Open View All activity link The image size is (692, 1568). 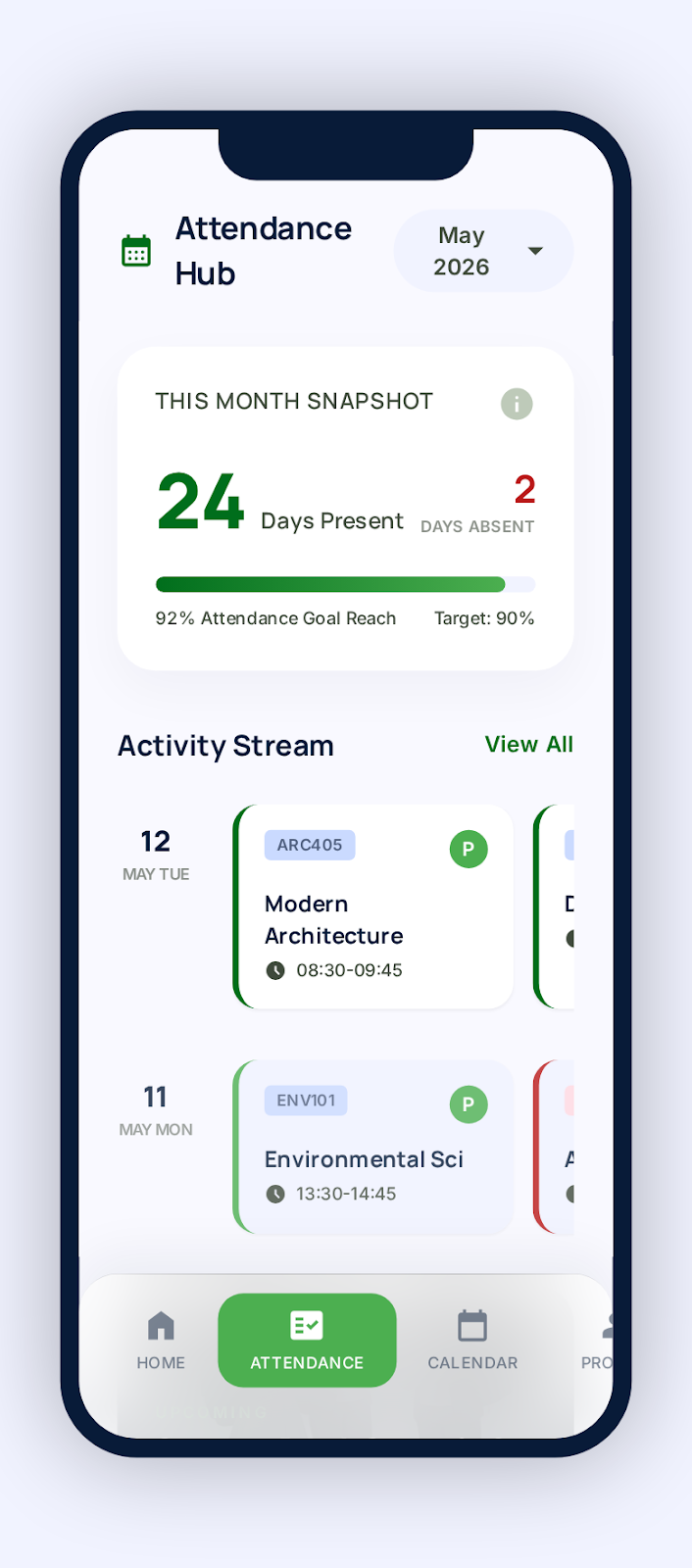point(528,744)
